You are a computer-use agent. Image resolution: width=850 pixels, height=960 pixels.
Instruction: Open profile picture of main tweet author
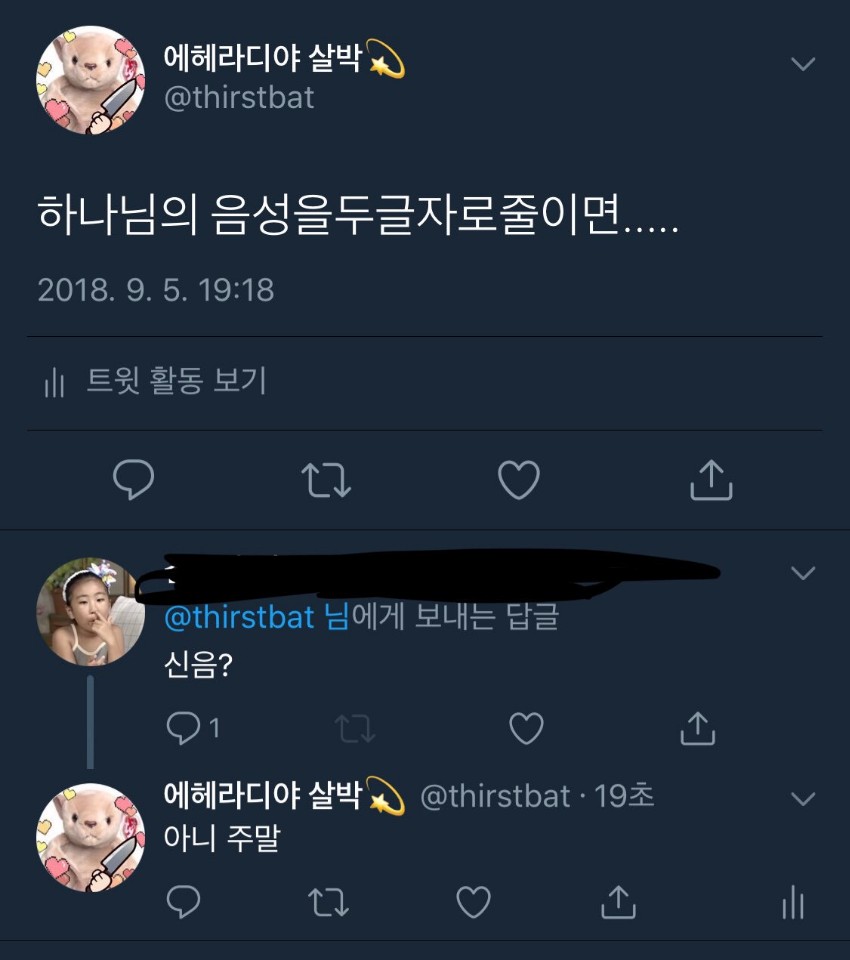(x=91, y=80)
